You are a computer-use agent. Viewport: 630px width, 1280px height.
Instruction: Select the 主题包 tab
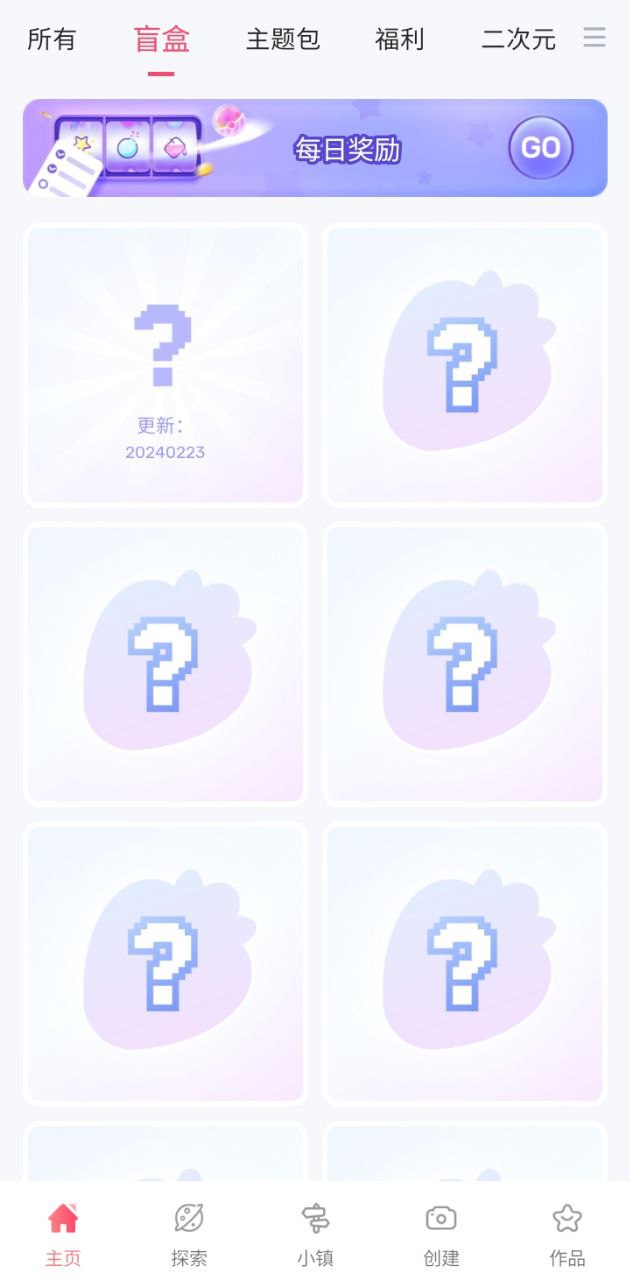click(x=283, y=40)
